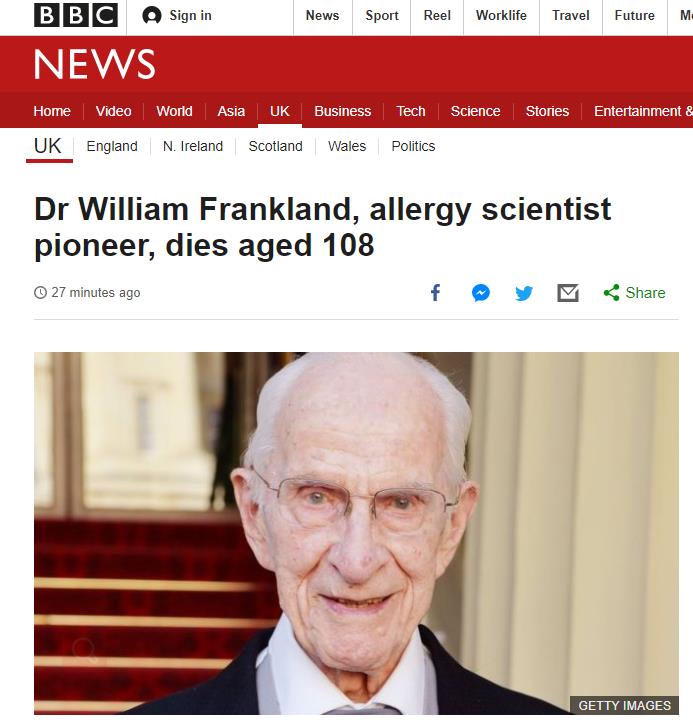Share article via Messenger
The image size is (693, 722).
[480, 293]
